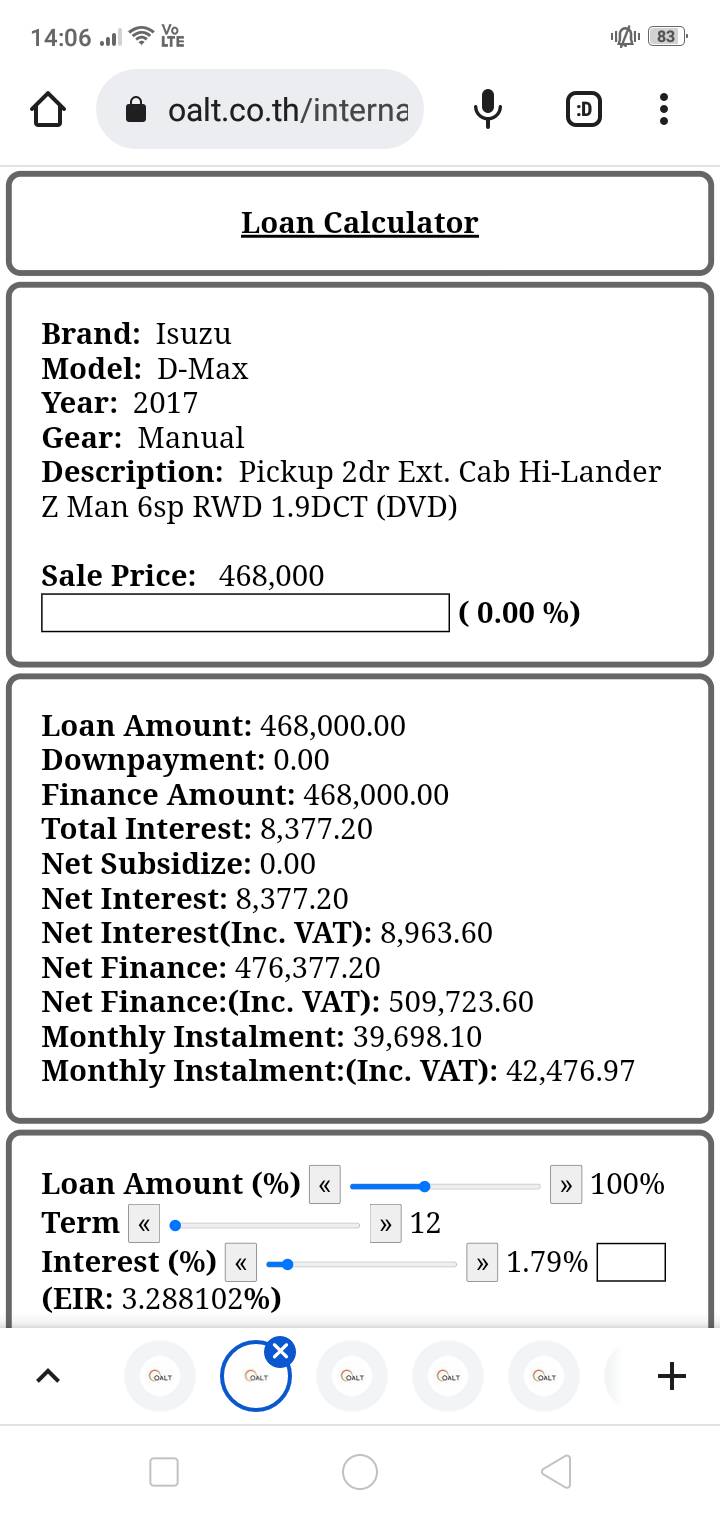Increase the loan Term
The image size is (720, 1520).
click(385, 1224)
